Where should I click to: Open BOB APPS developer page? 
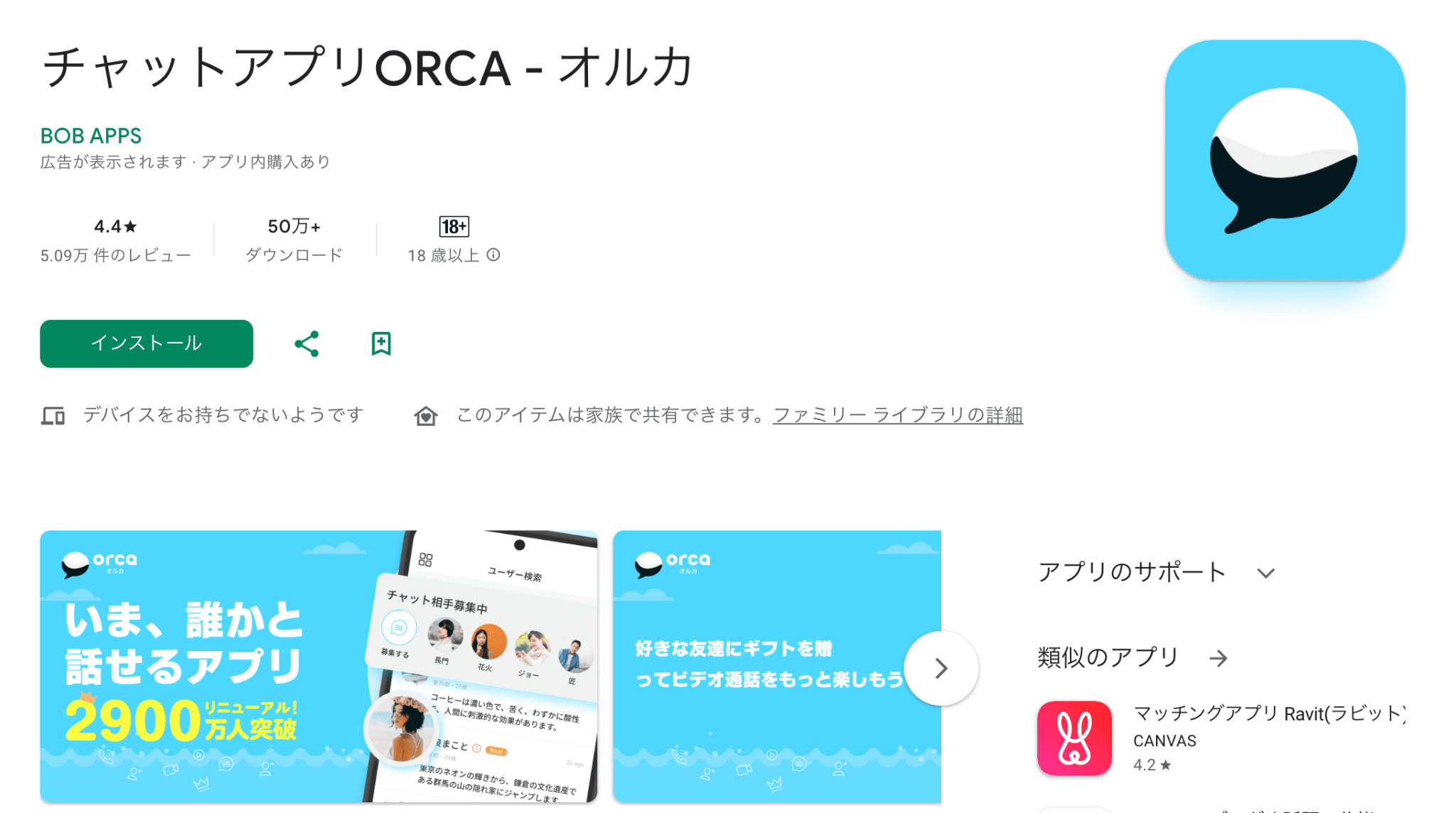tap(91, 136)
